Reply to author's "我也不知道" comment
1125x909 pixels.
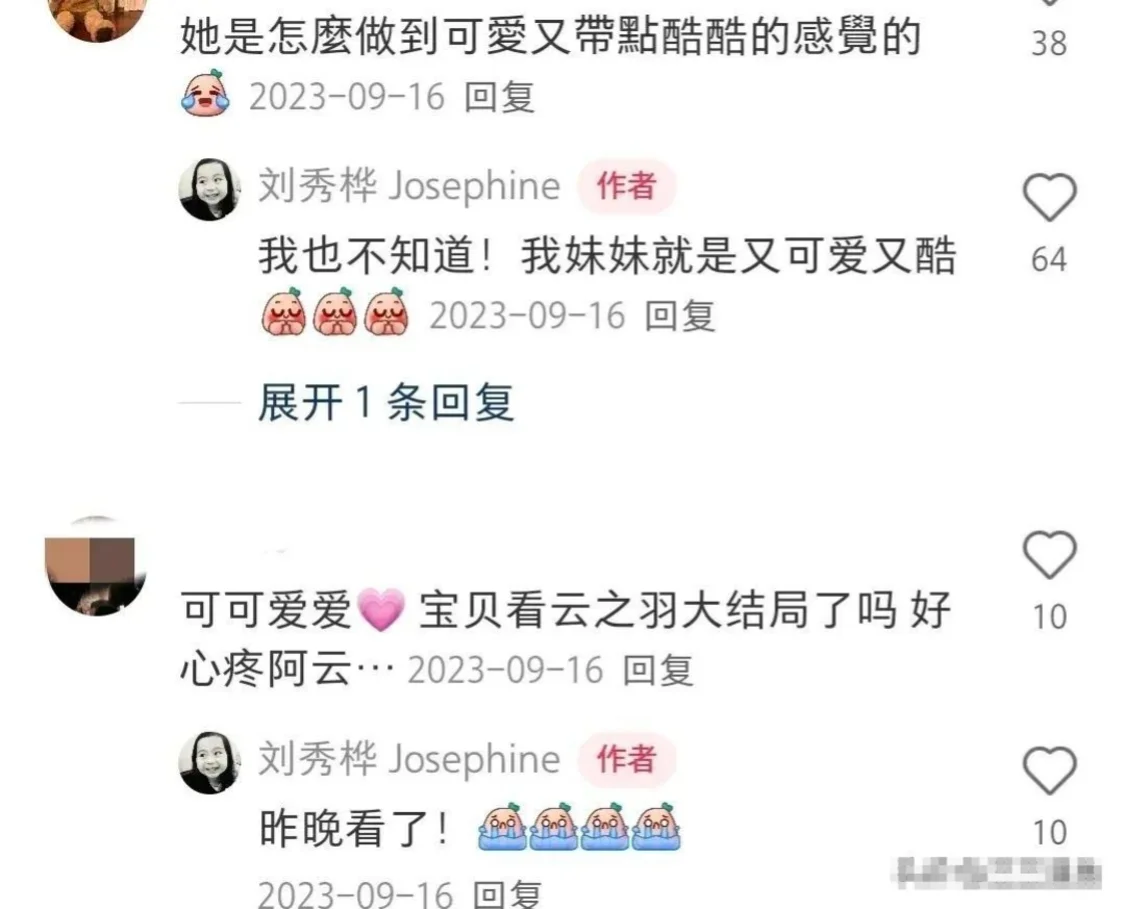[x=680, y=316]
